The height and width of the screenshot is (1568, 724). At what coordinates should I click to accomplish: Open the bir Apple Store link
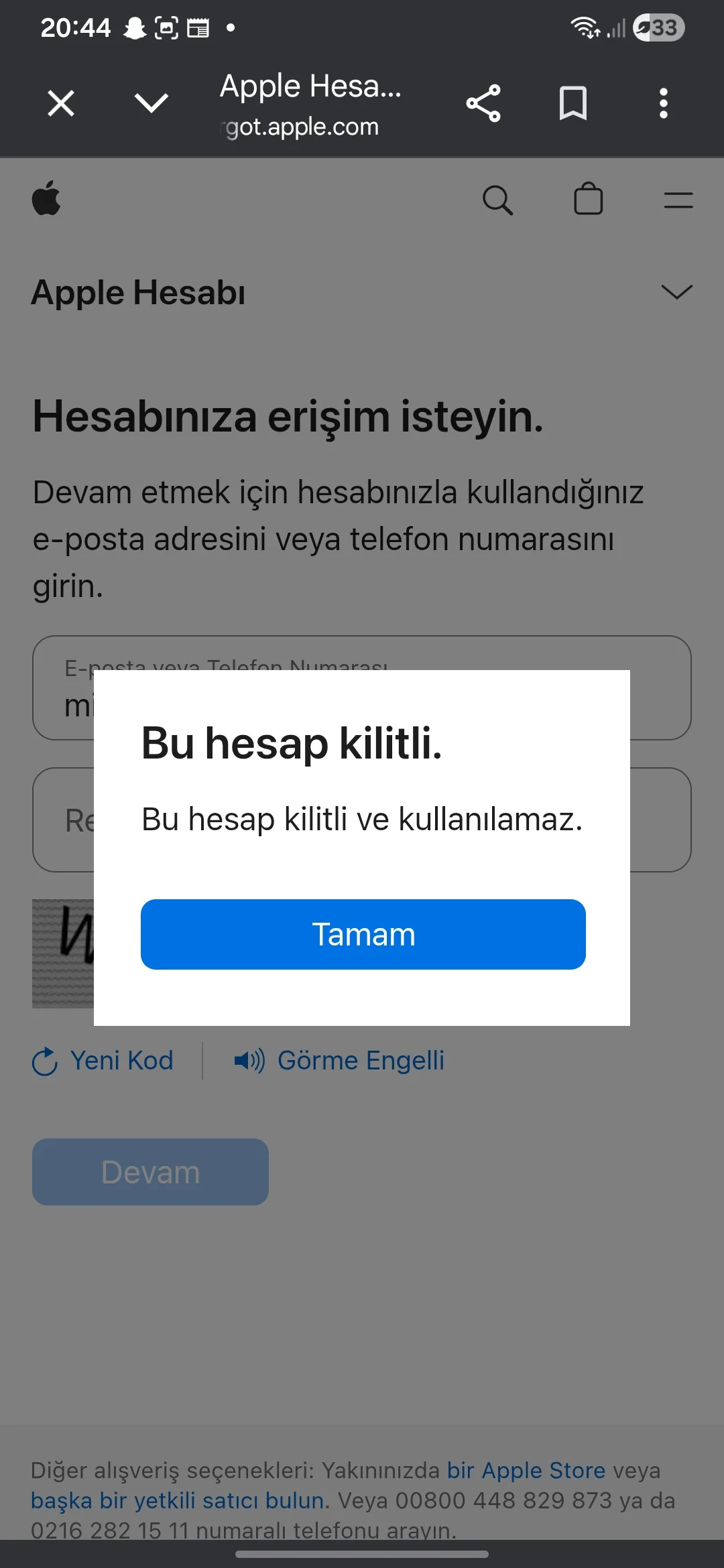tap(526, 1470)
